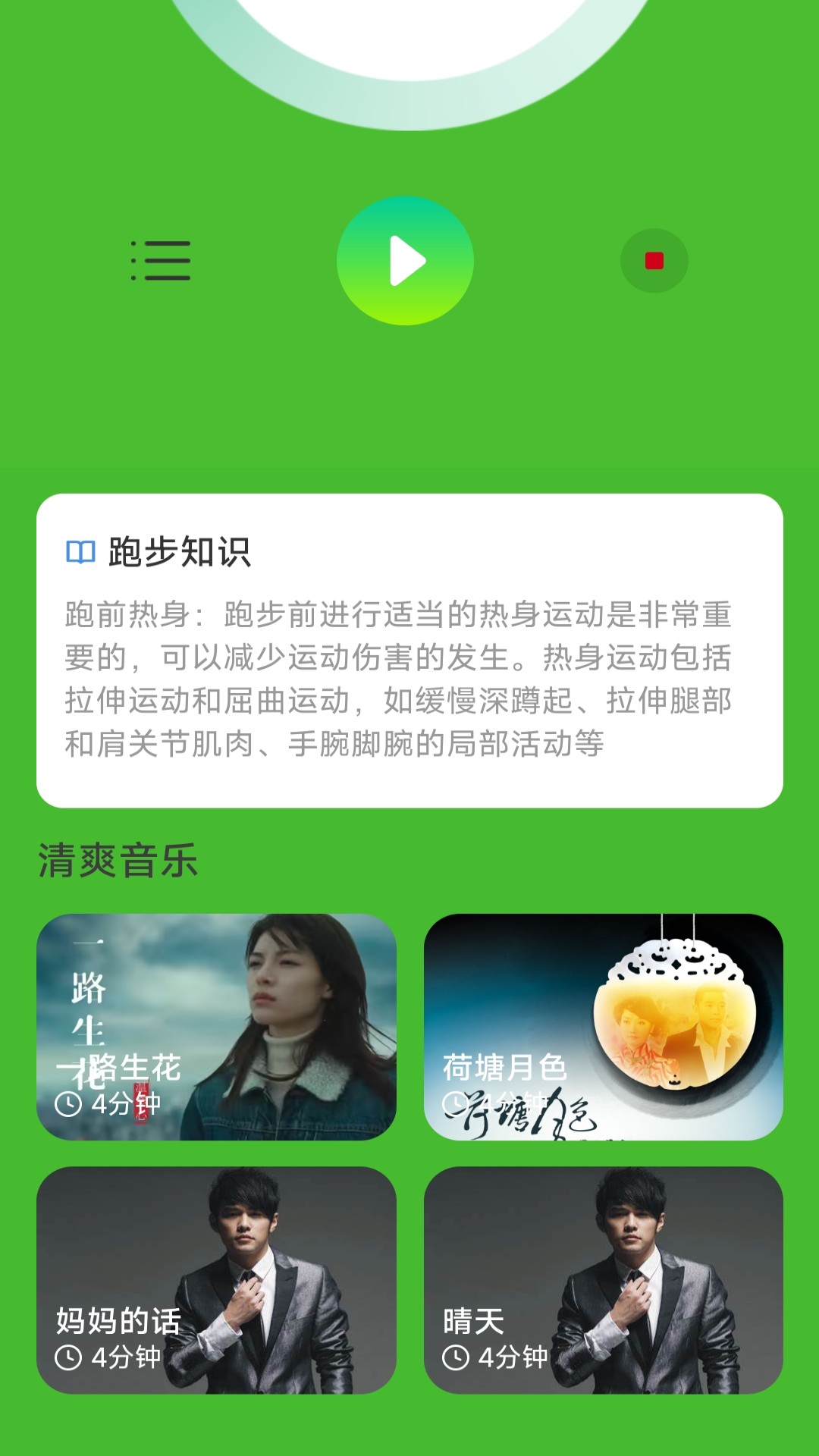Stop the workout with the stop button
This screenshot has width=819, height=1456.
654,261
